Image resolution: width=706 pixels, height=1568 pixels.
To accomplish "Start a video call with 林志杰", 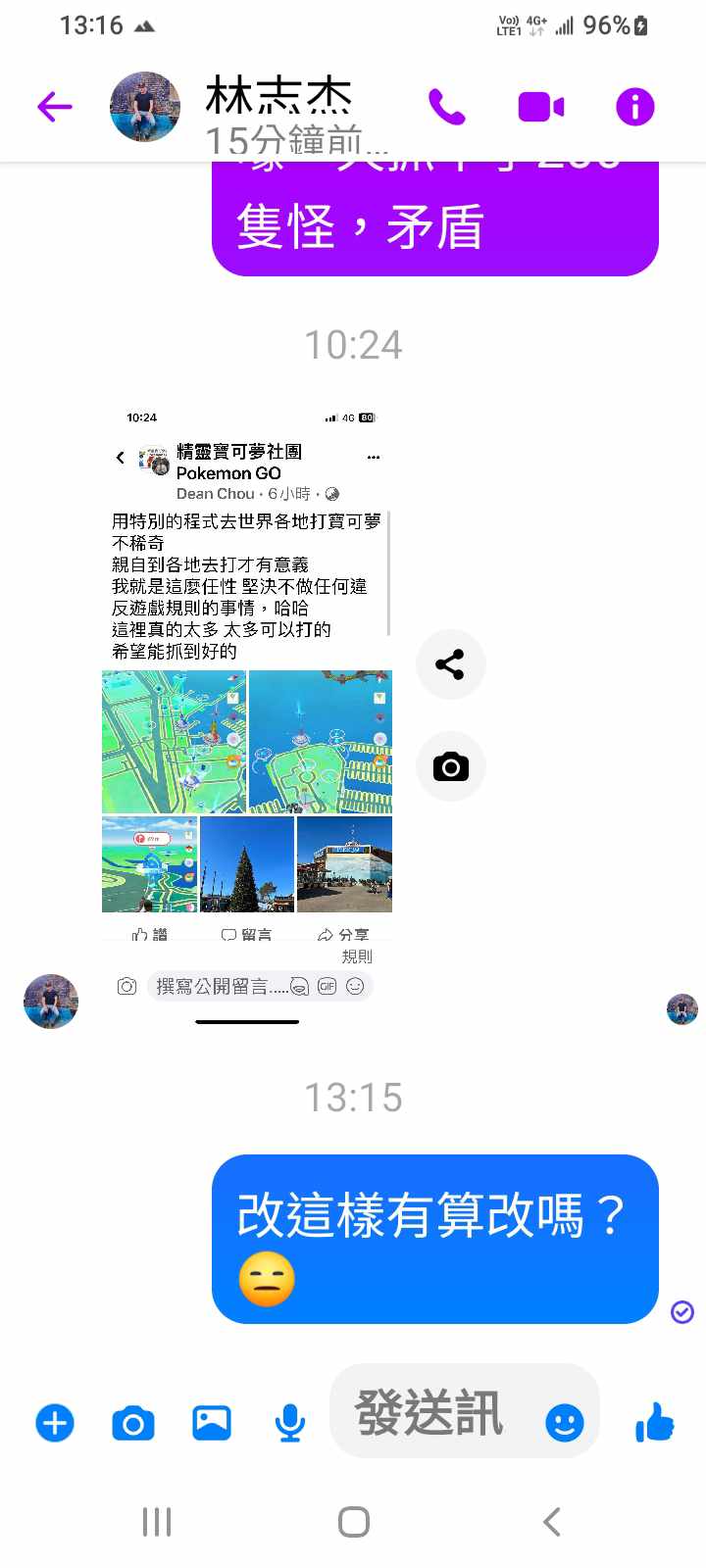I will (x=540, y=107).
